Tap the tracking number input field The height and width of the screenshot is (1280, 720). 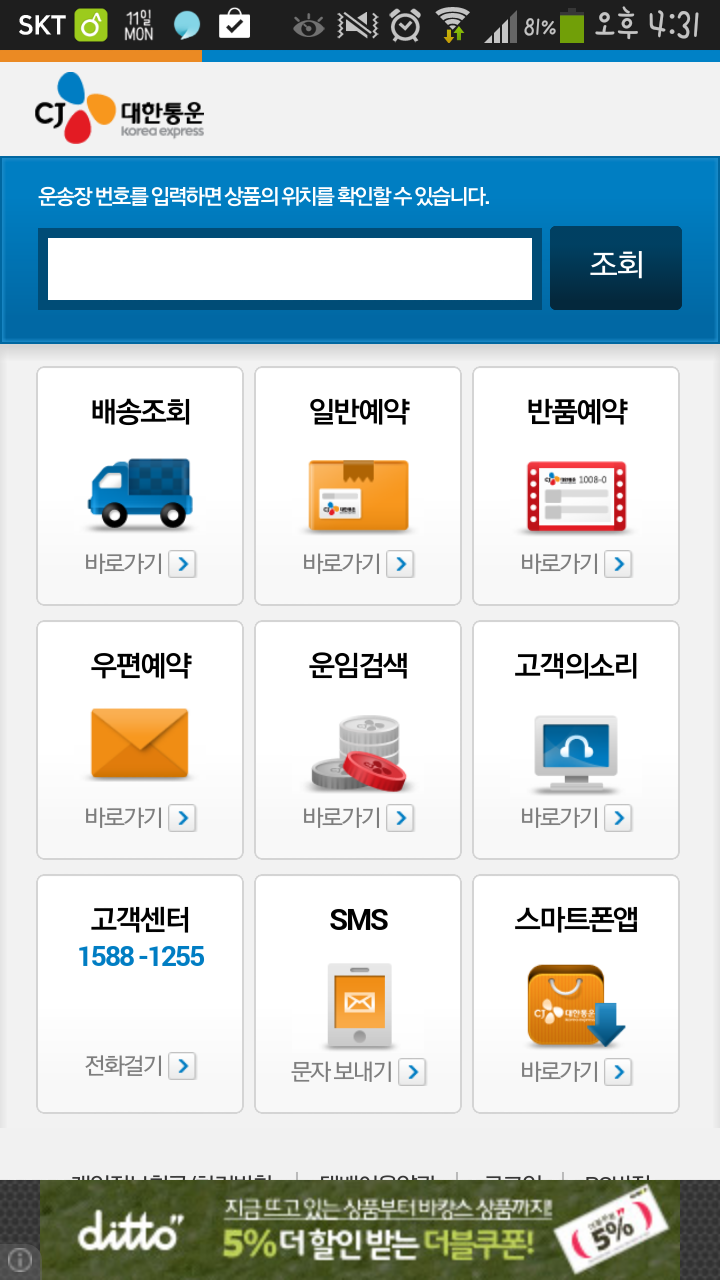click(290, 269)
